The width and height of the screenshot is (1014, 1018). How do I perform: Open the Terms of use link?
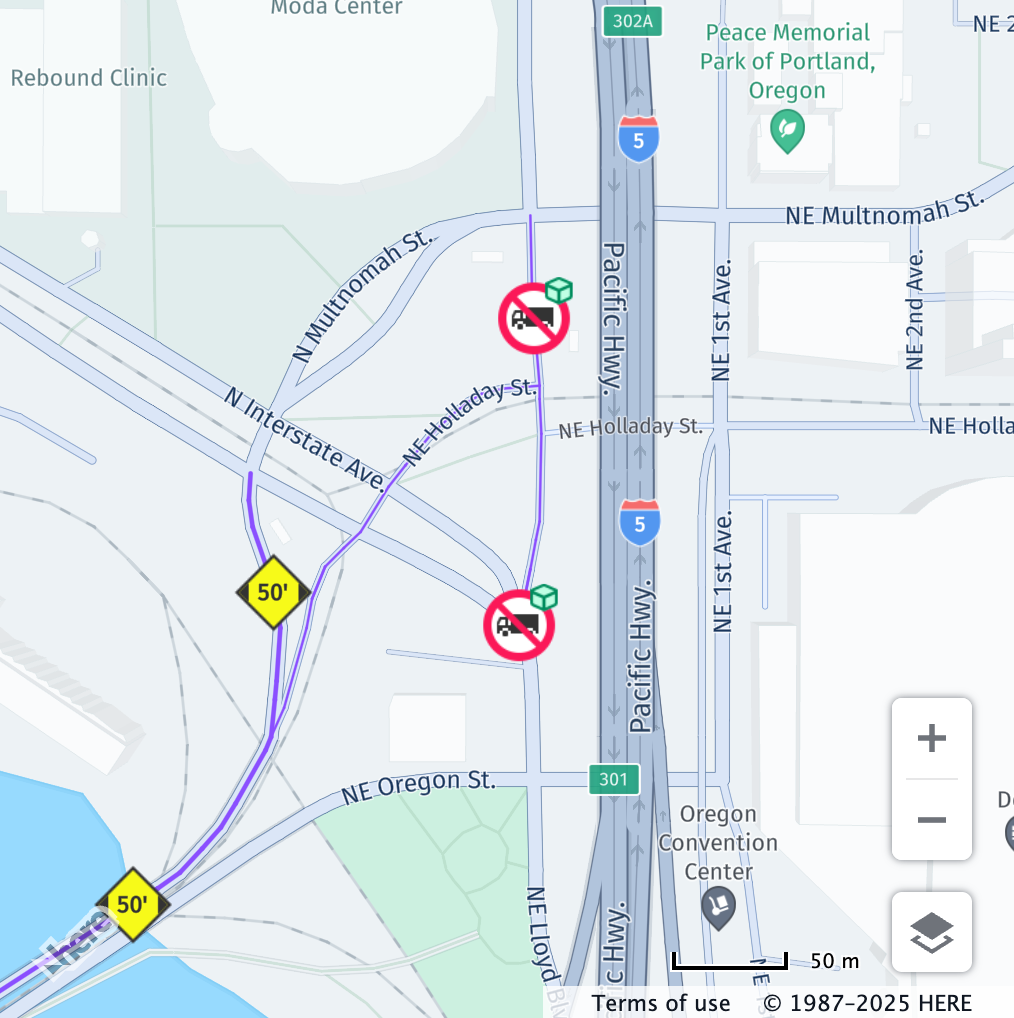point(661,1003)
